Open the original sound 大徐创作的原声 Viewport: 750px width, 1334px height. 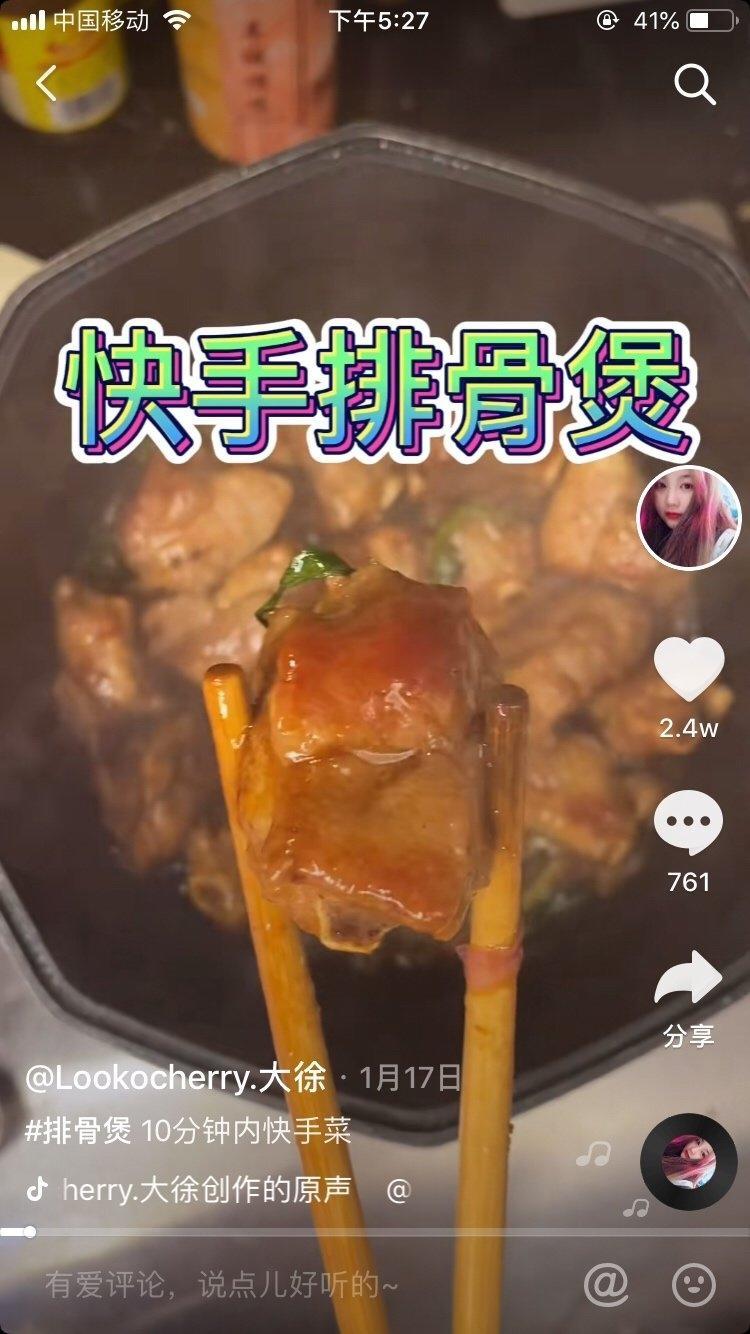pos(206,1189)
